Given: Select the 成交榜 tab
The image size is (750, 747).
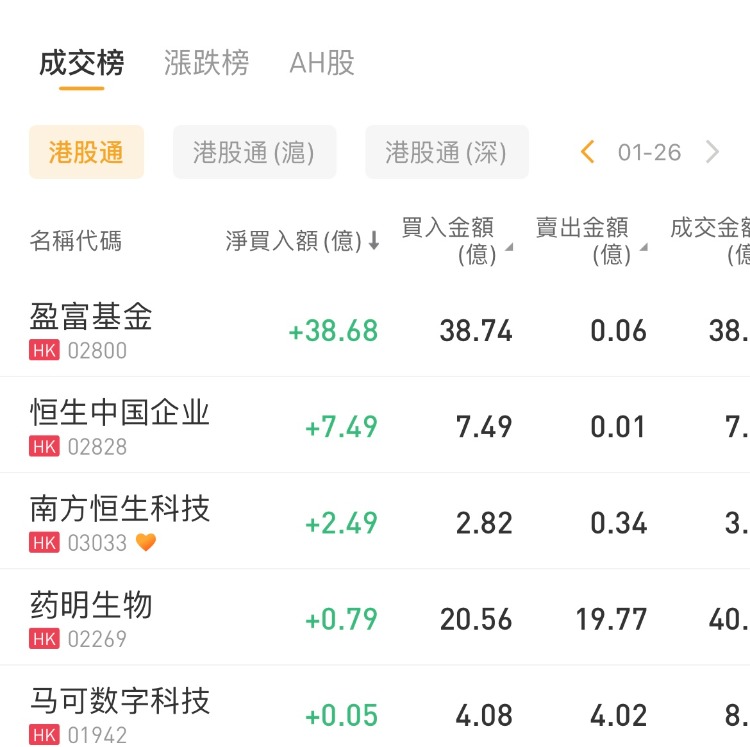Looking at the screenshot, I should 82,63.
